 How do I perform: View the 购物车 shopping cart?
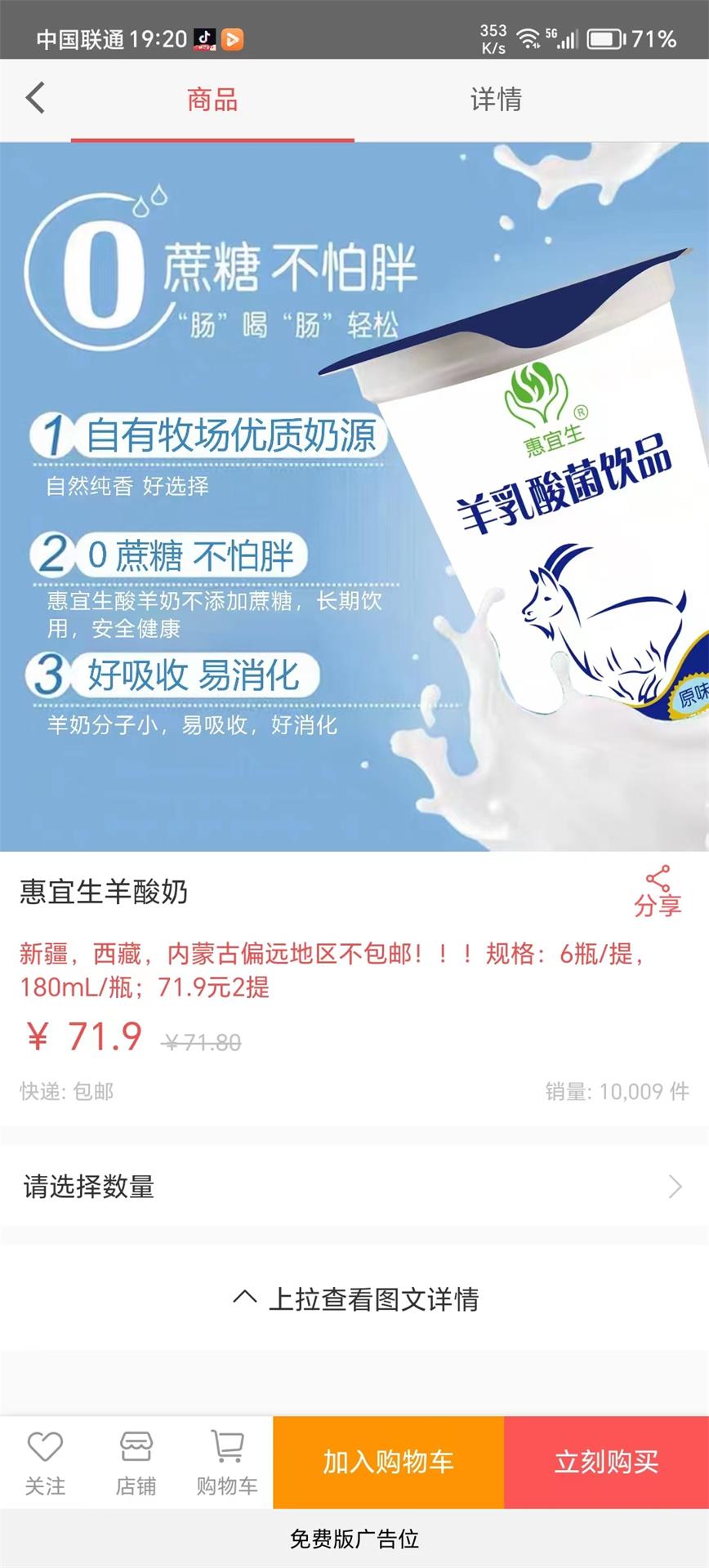[227, 1463]
